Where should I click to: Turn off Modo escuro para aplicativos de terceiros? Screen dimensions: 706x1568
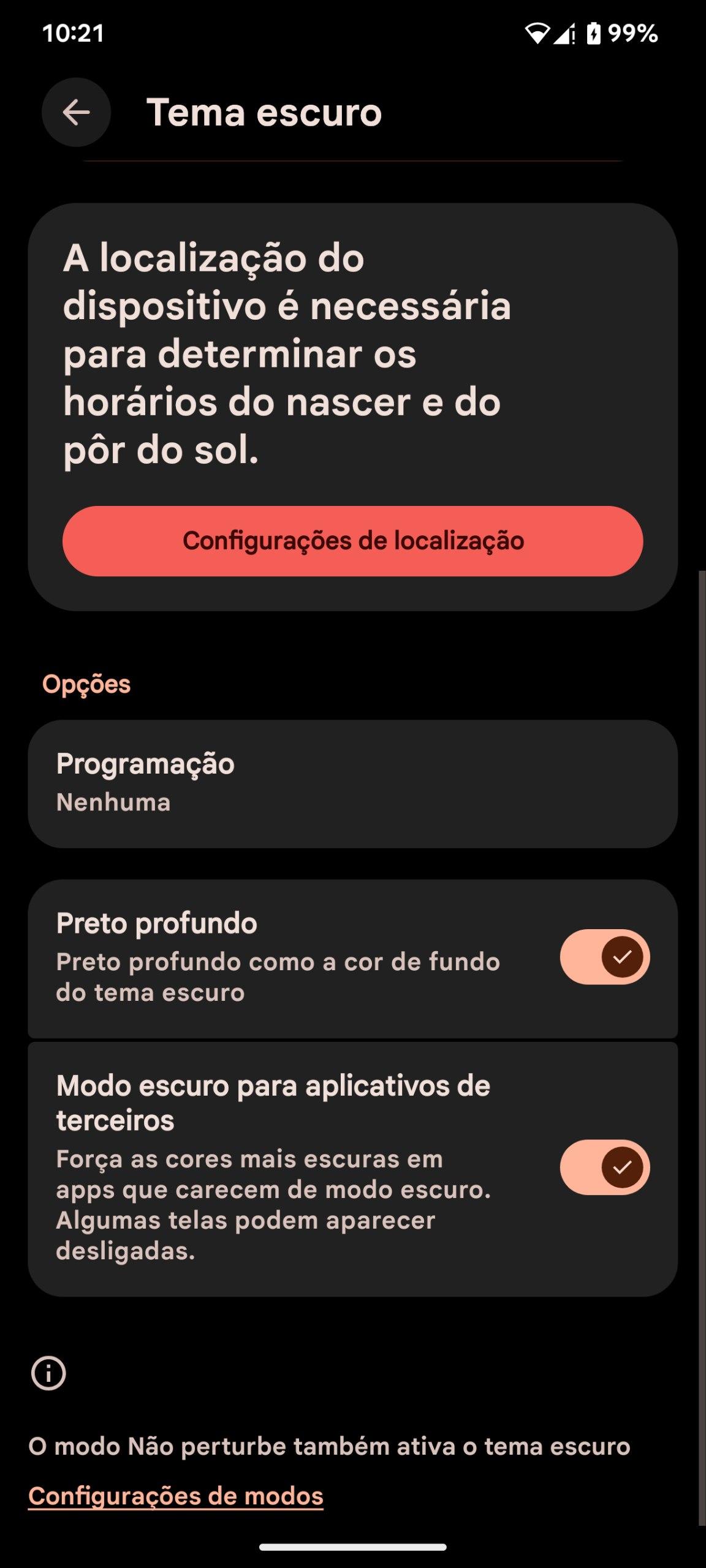[x=604, y=1167]
